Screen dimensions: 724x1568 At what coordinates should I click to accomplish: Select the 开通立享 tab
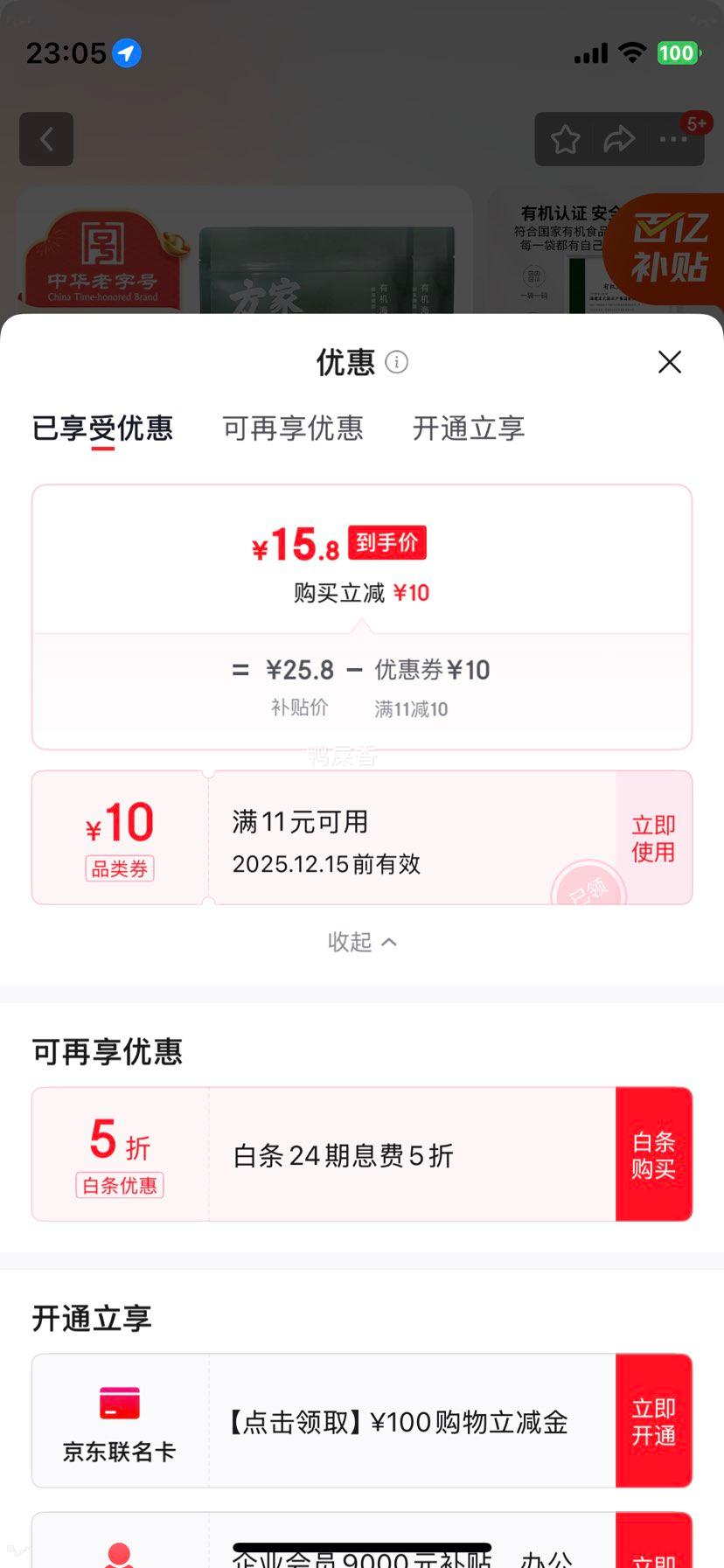point(468,429)
